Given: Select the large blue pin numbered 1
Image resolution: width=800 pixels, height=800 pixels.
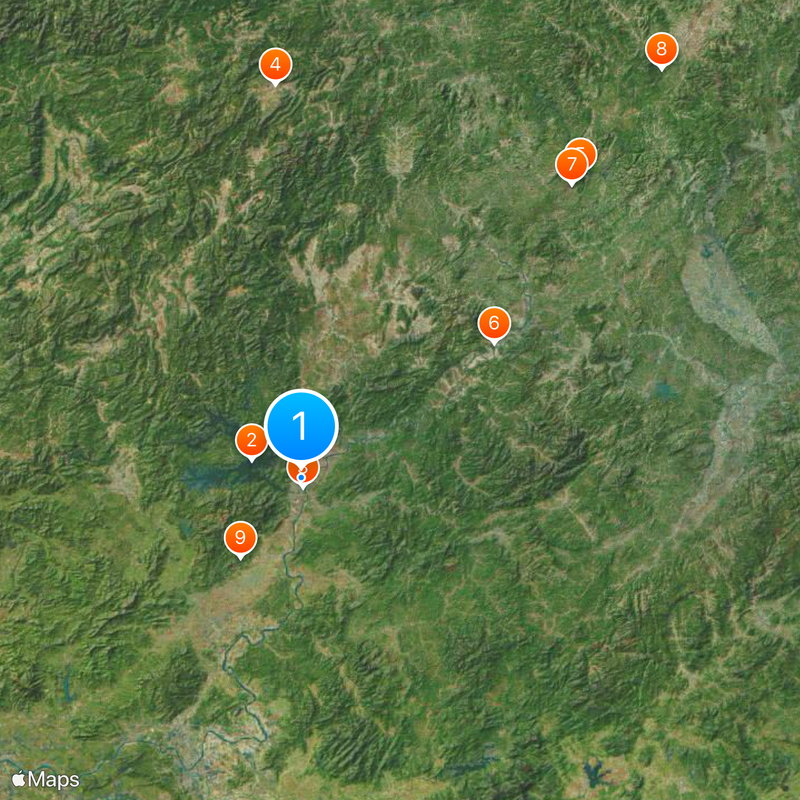Looking at the screenshot, I should click(x=302, y=427).
